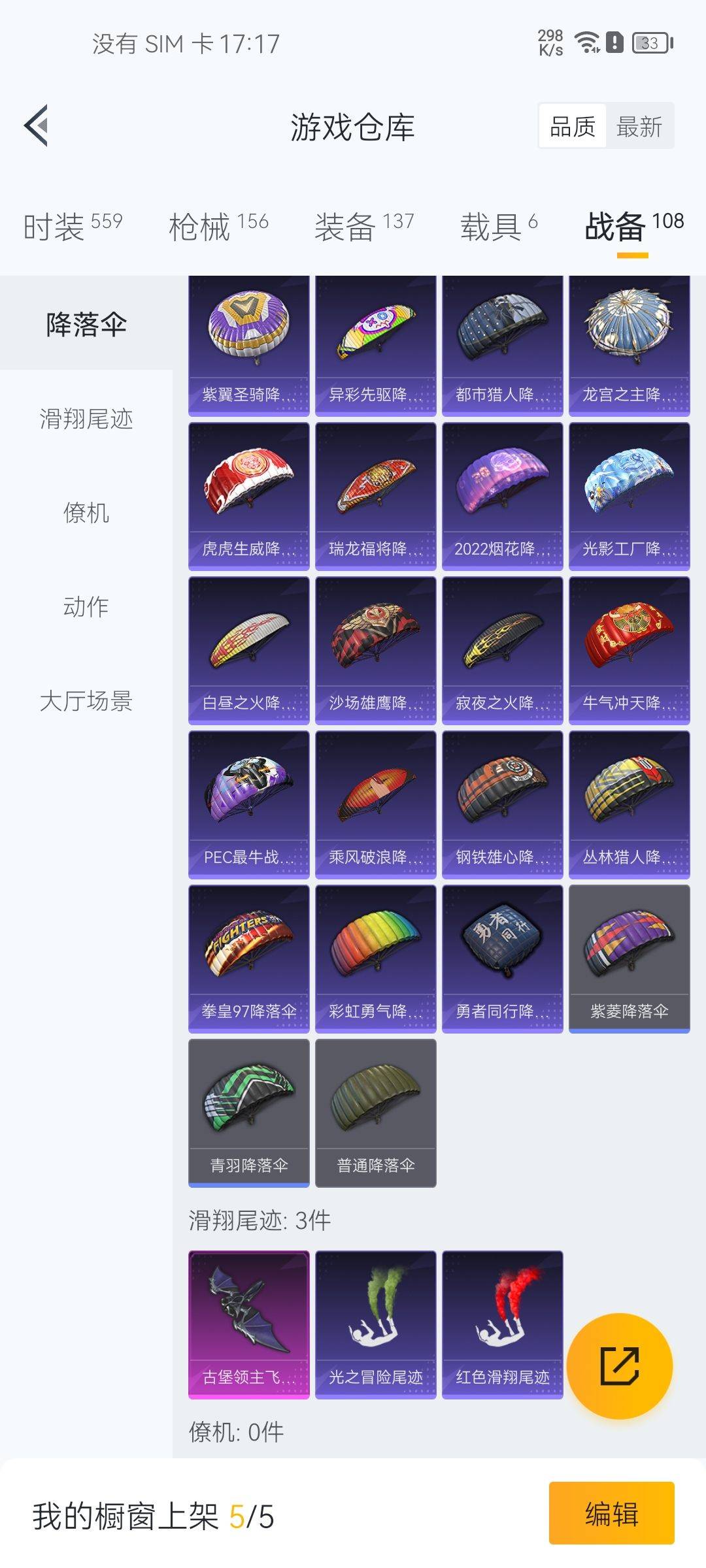Image resolution: width=706 pixels, height=1568 pixels.
Task: Open the 普通降落伞 item
Action: pyautogui.click(x=375, y=1113)
